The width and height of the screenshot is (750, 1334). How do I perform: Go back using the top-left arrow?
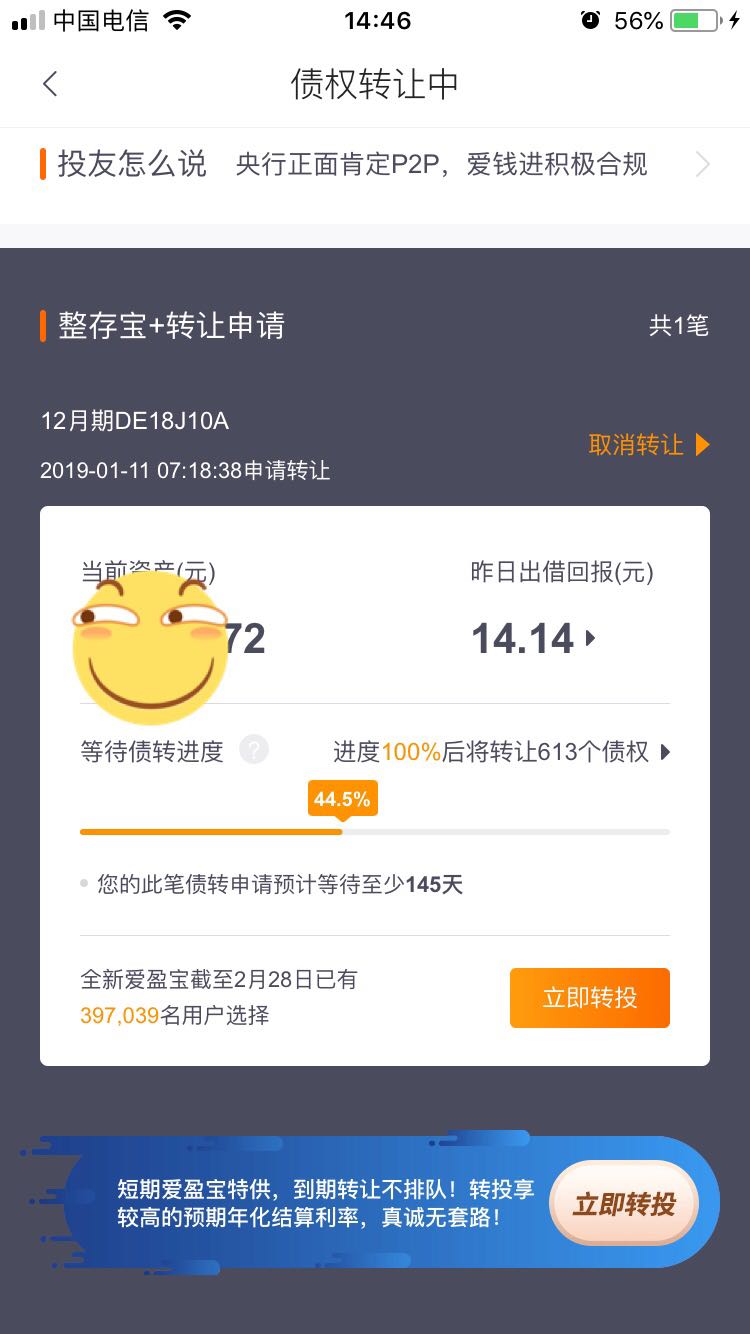click(50, 85)
